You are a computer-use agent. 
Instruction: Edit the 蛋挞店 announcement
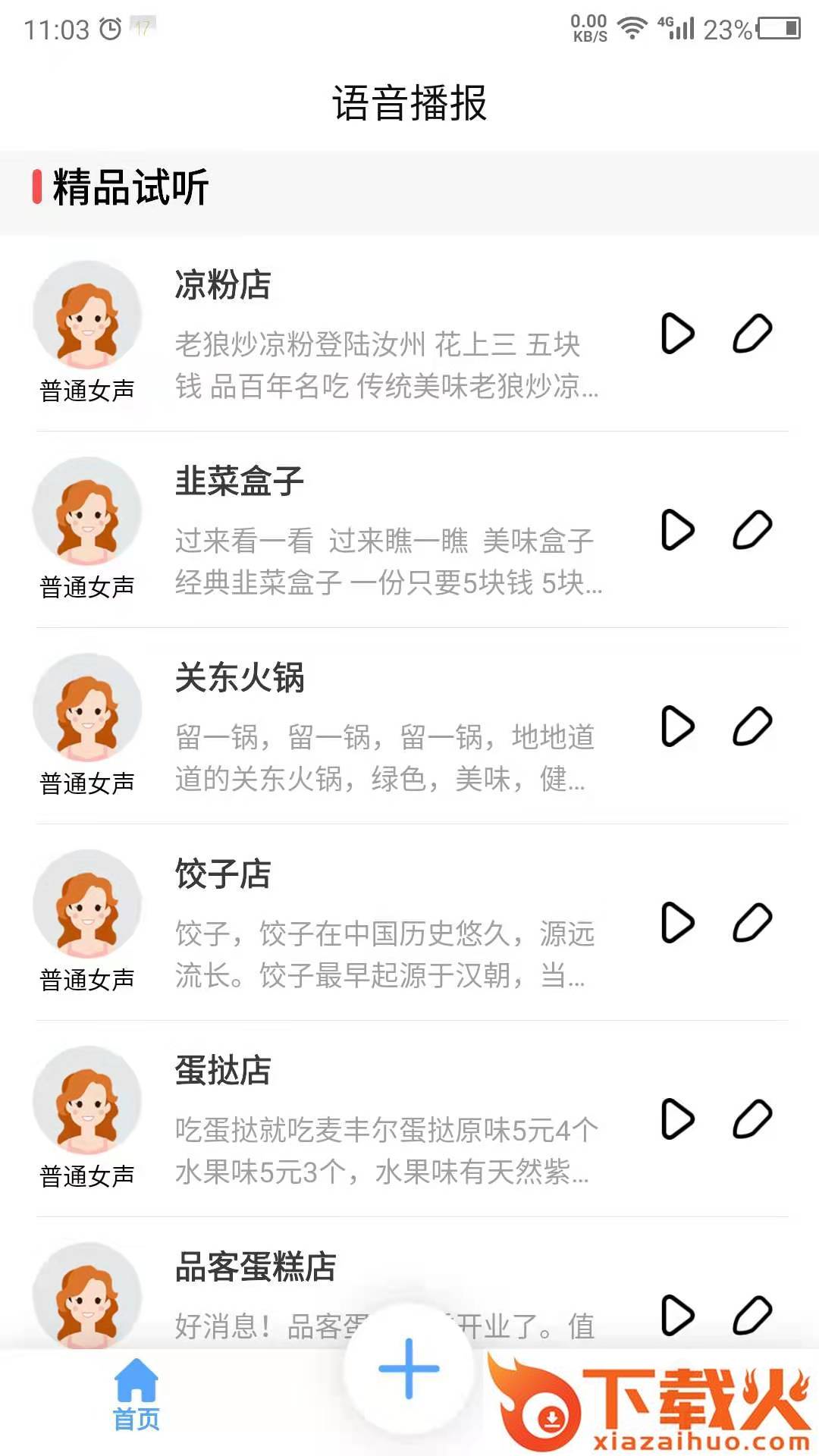752,1119
